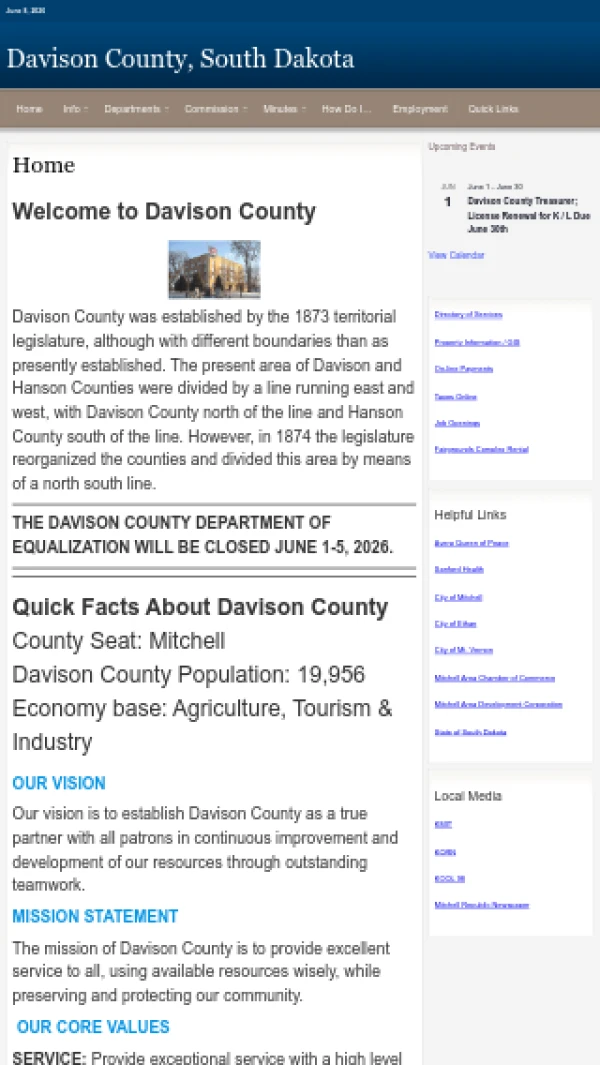Open the How Do I... page
Image resolution: width=600 pixels, height=1065 pixels.
pos(347,109)
